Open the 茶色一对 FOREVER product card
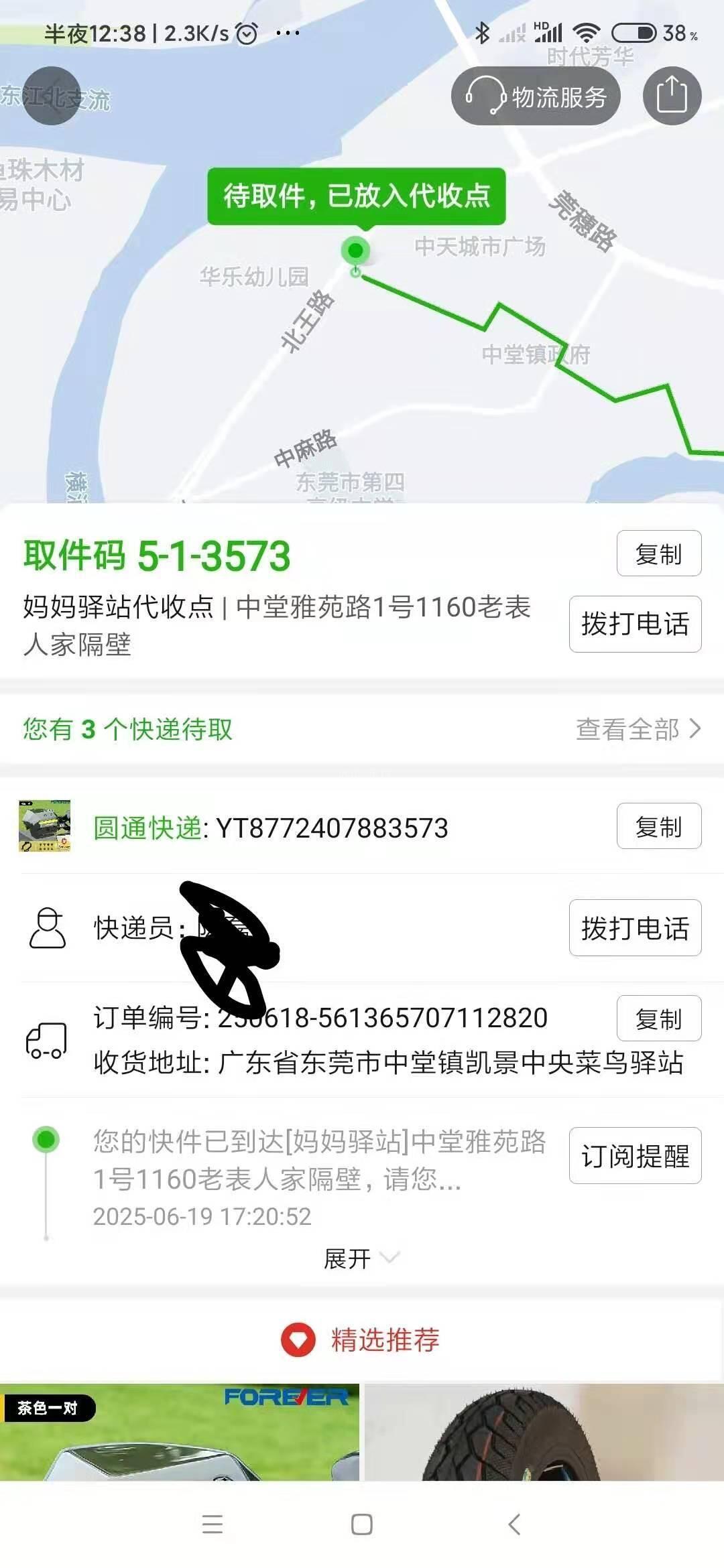Viewport: 724px width, 1568px height. 180,1433
